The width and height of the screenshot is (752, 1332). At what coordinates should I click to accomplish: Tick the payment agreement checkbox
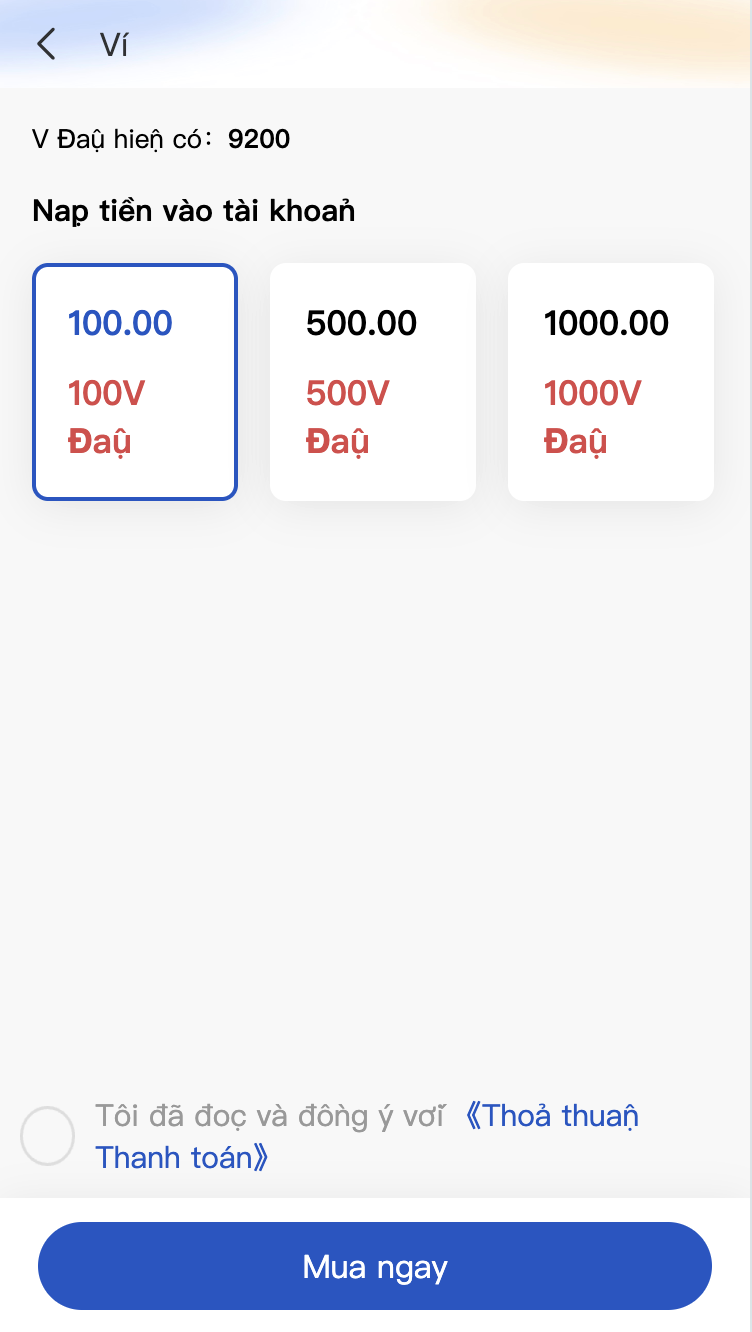coord(47,1136)
